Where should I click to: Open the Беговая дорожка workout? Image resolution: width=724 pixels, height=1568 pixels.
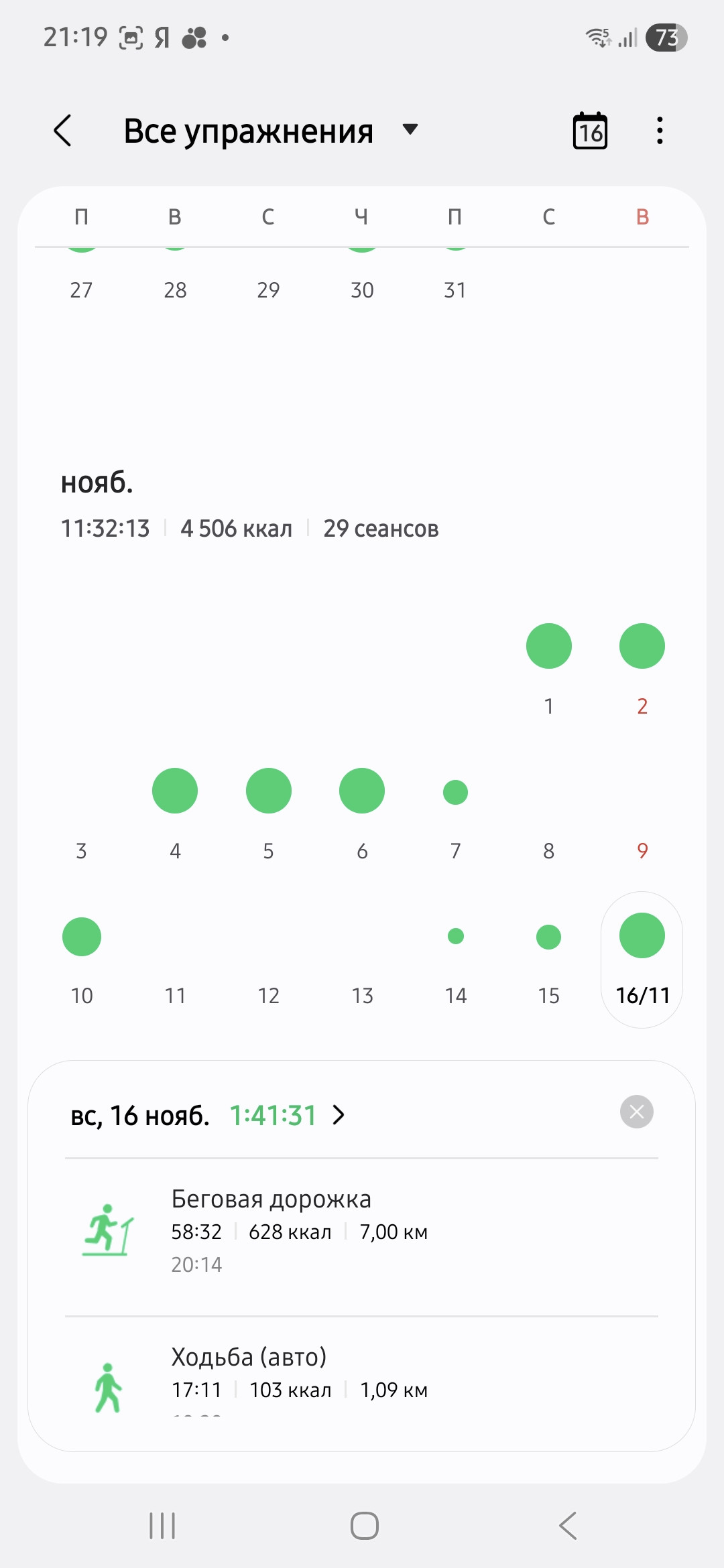tap(362, 1237)
